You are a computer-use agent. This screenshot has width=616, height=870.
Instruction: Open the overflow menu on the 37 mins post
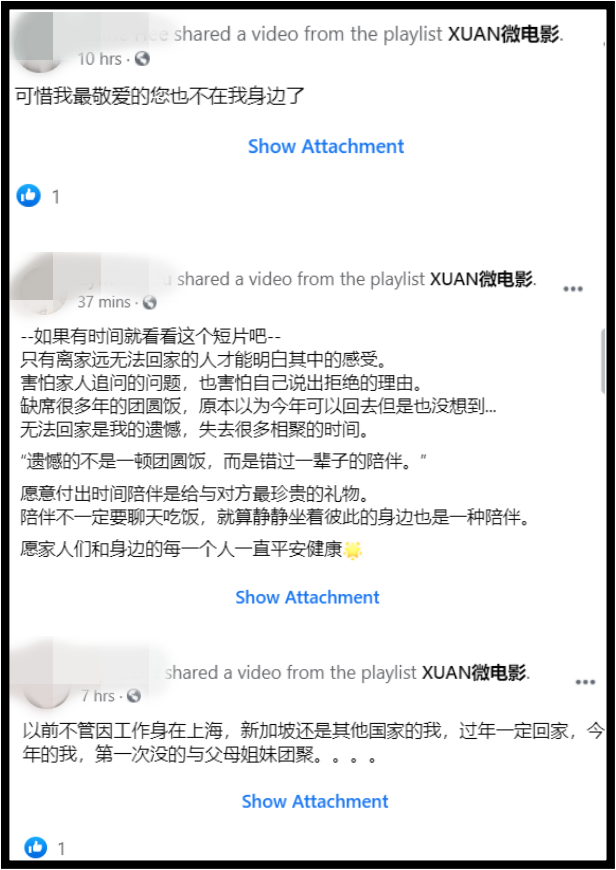point(573,289)
